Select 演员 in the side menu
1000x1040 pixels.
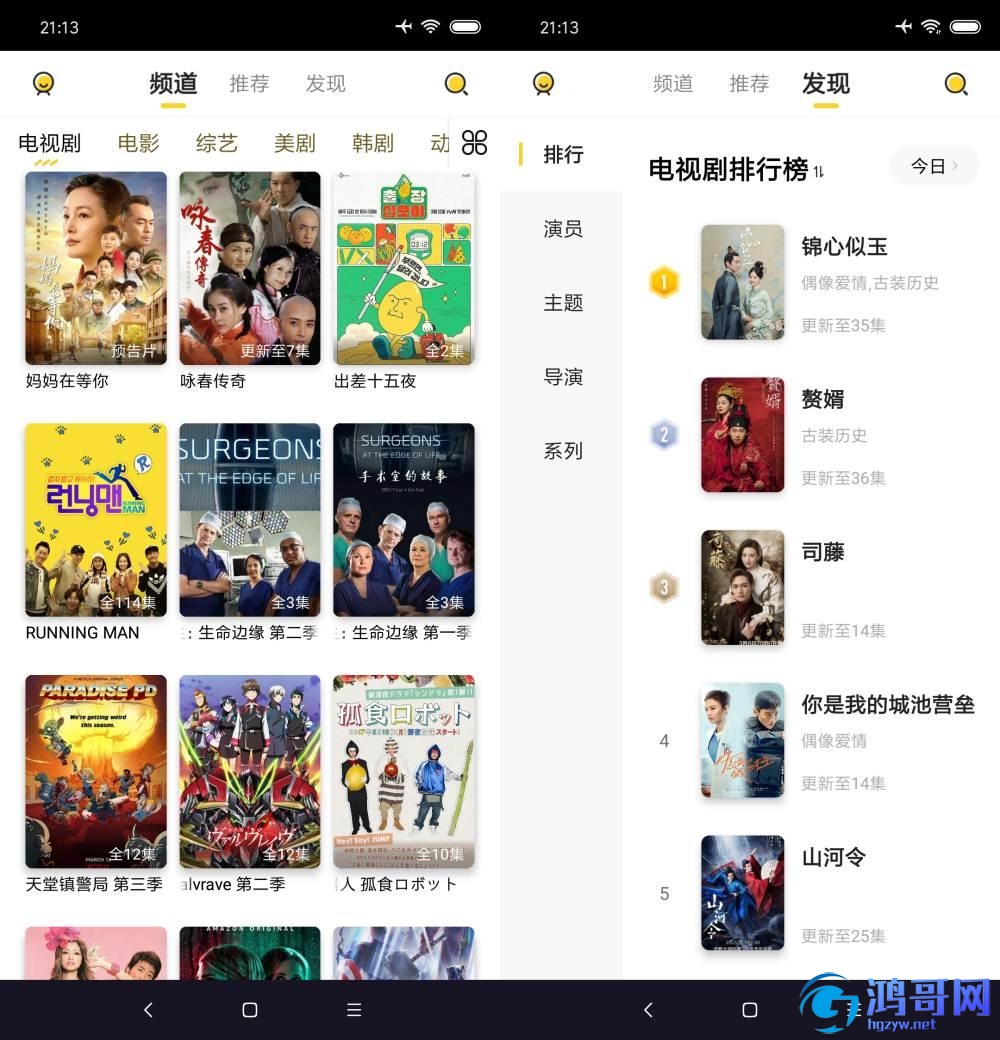[563, 229]
